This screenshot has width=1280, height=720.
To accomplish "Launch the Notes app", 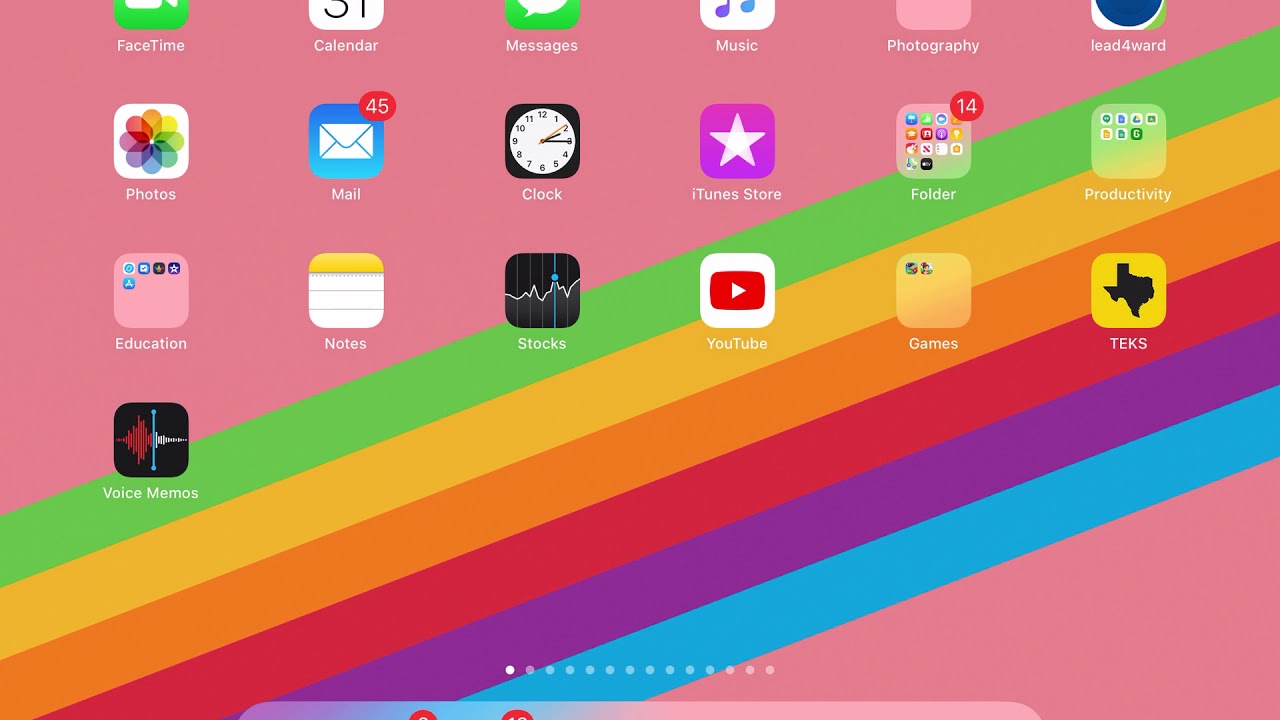I will click(346, 290).
